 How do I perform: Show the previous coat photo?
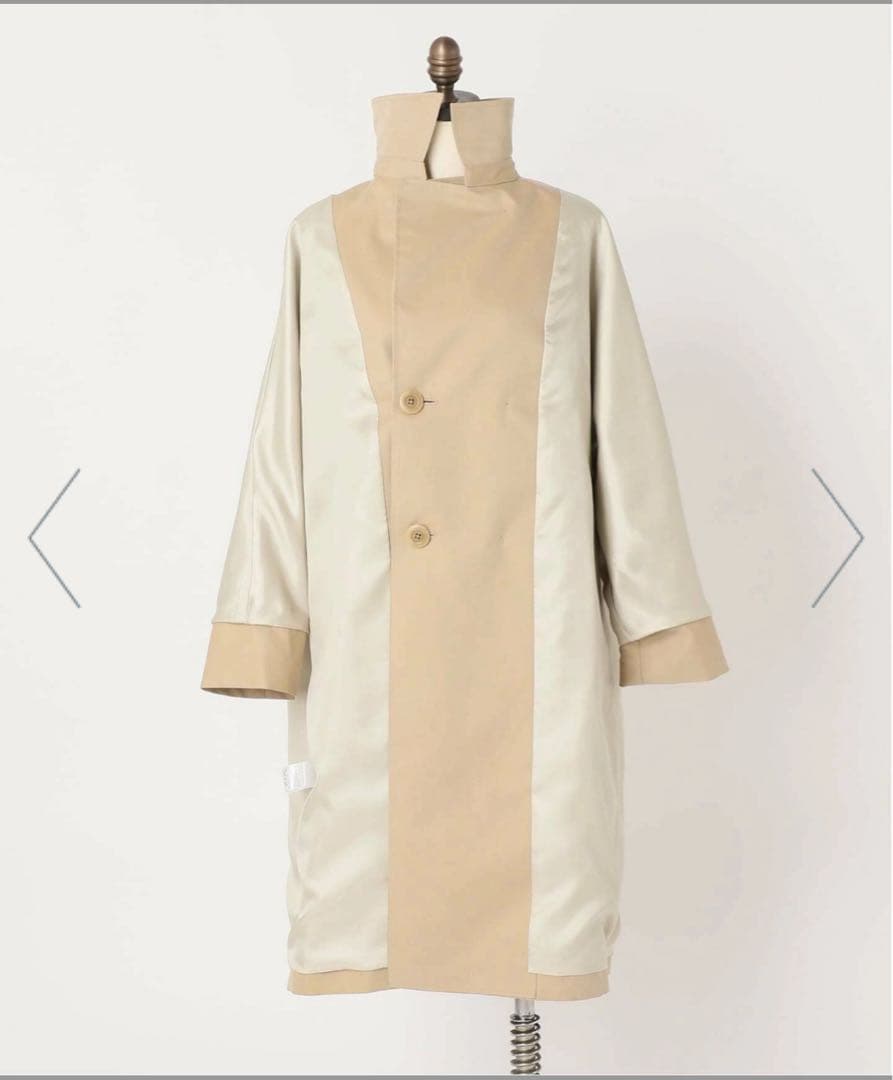54,538
